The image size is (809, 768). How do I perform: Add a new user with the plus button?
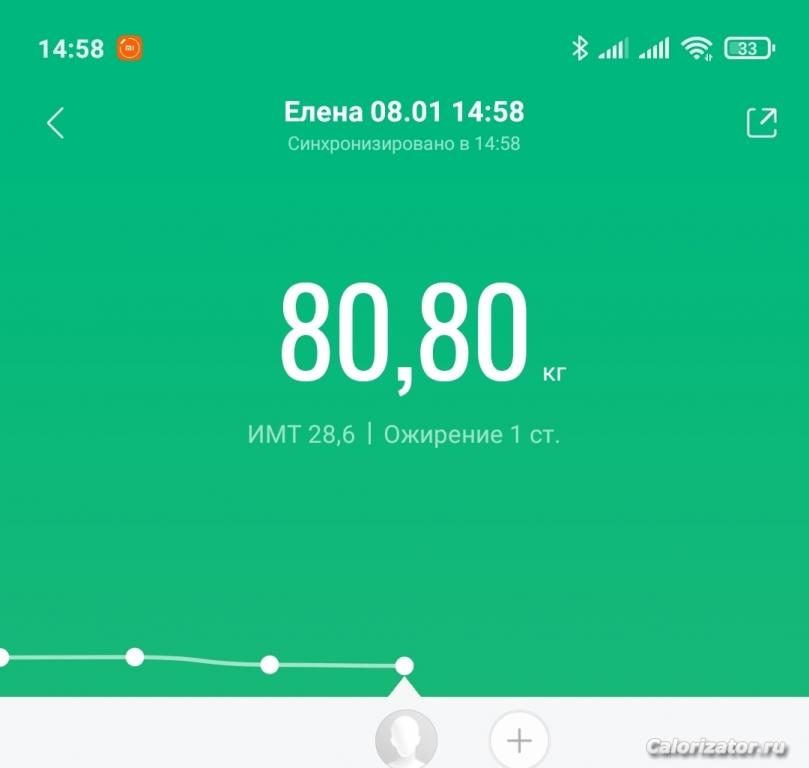tap(518, 741)
